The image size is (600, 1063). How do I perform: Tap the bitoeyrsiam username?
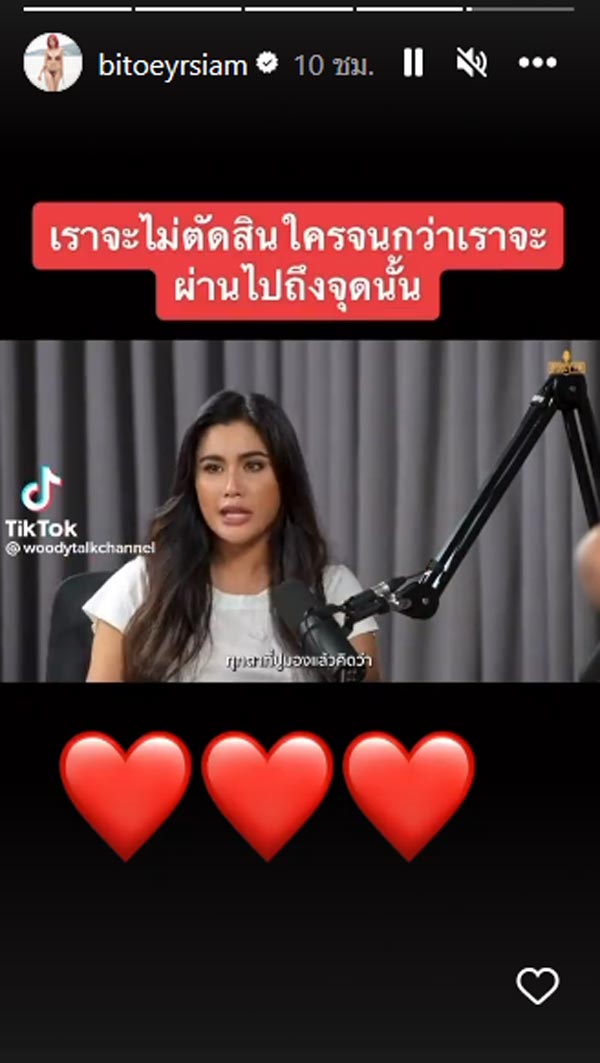pyautogui.click(x=174, y=66)
